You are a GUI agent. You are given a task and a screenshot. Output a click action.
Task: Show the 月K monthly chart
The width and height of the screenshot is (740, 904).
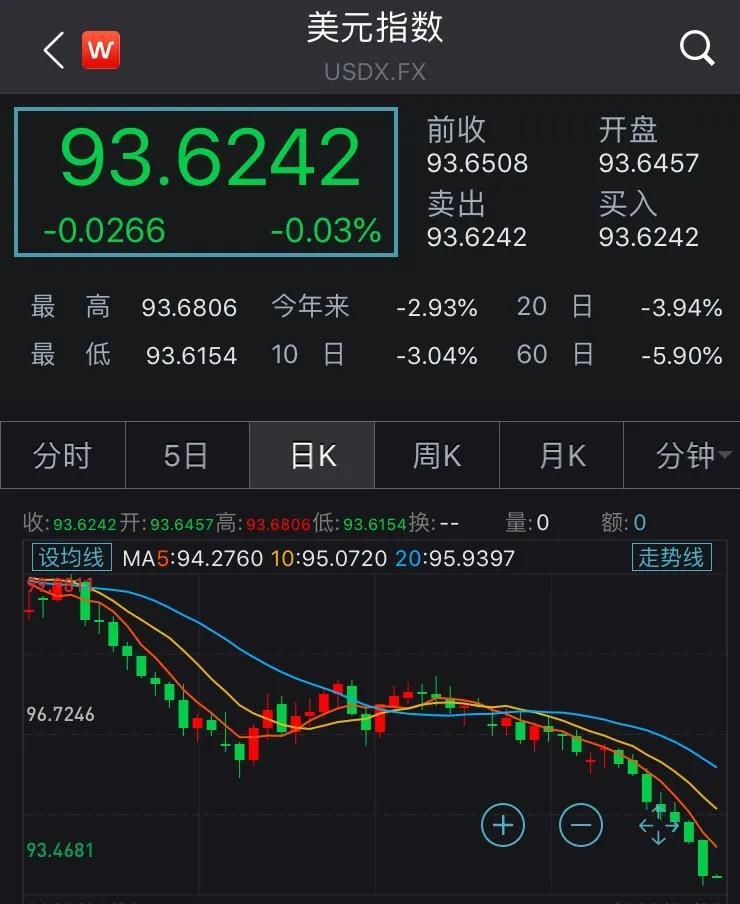point(561,456)
